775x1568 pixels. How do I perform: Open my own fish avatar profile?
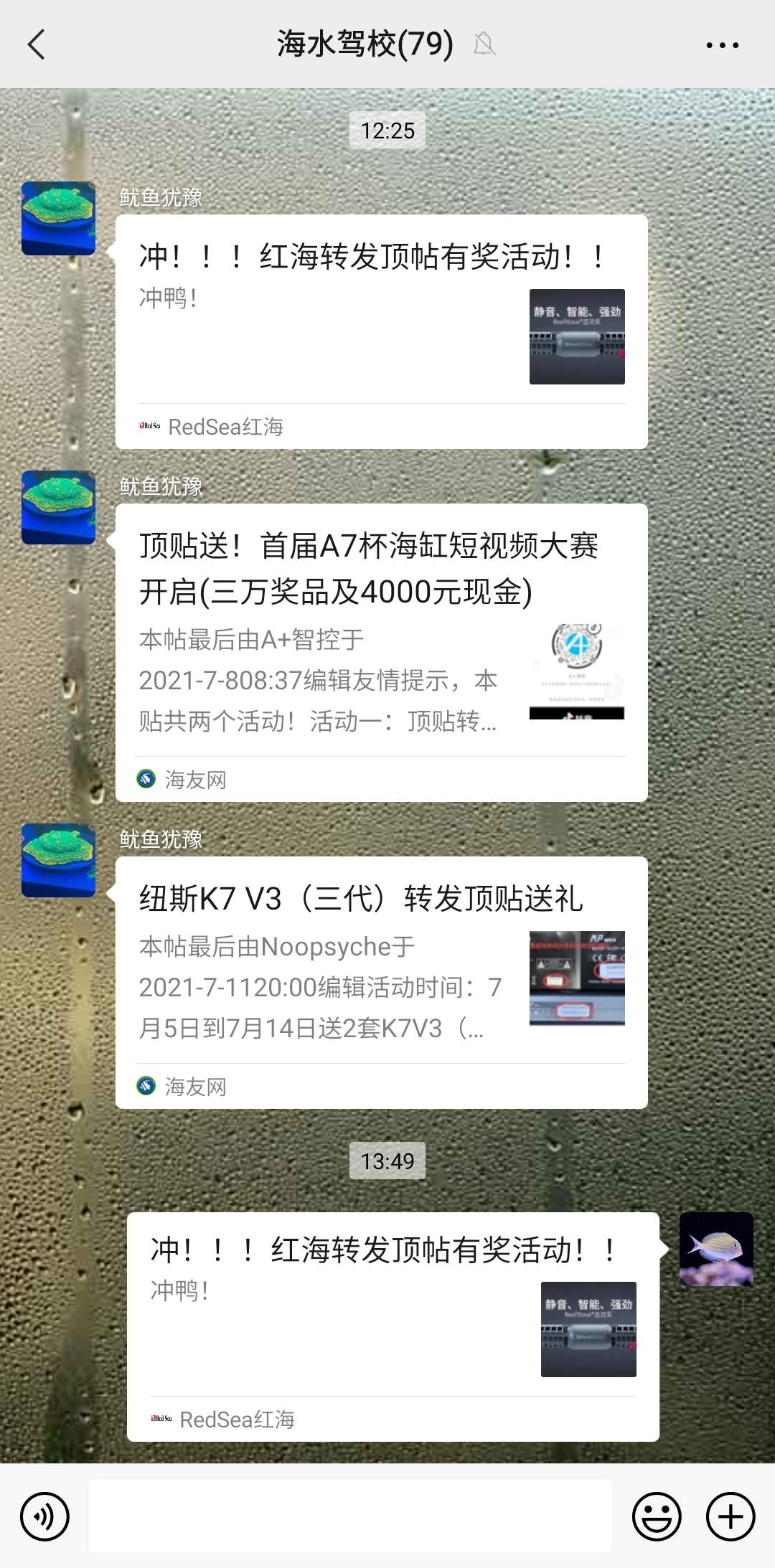click(716, 1249)
